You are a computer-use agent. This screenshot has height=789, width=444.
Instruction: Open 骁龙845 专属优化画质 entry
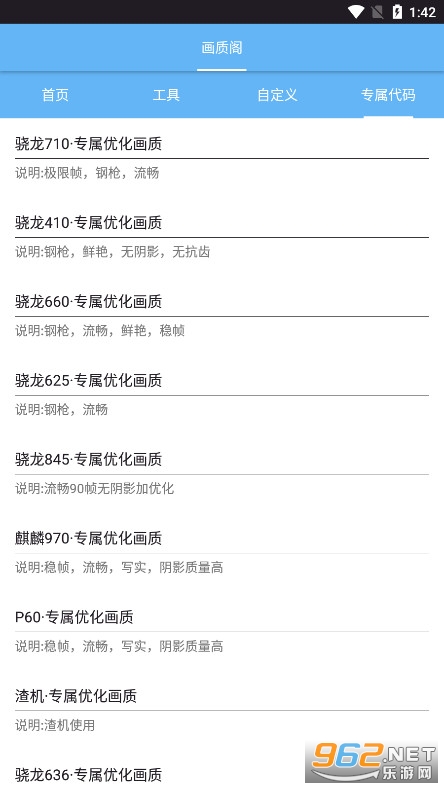[x=221, y=473]
